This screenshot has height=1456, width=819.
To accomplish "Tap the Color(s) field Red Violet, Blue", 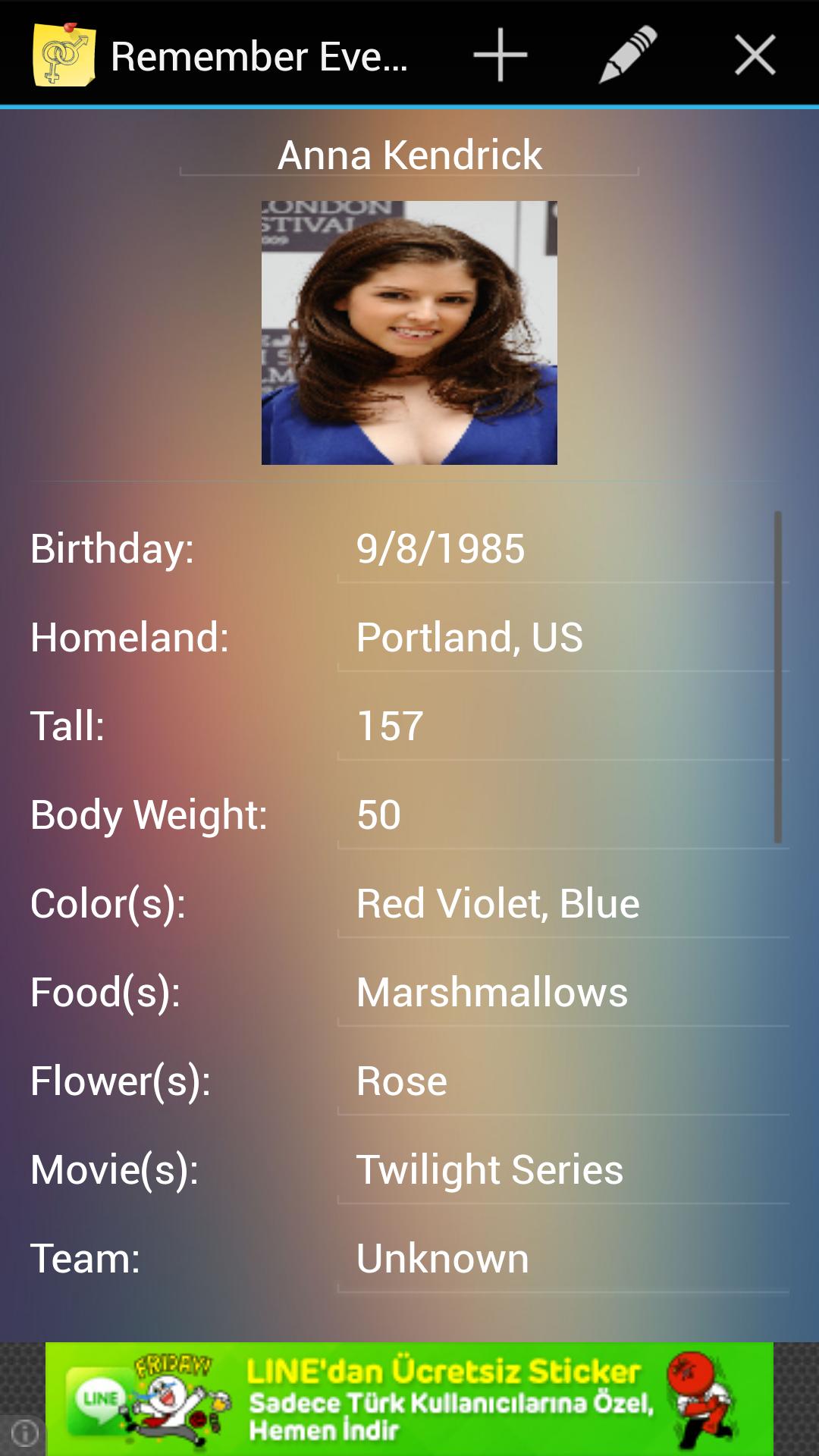I will 563,904.
